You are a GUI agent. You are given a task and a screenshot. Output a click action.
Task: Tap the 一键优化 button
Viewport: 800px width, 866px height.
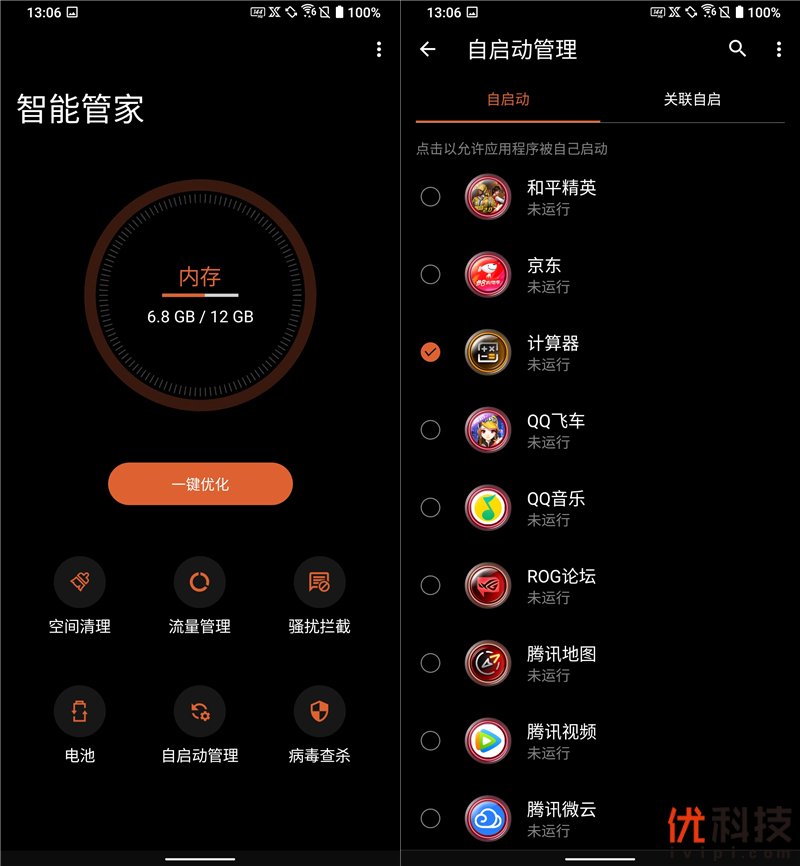[200, 484]
